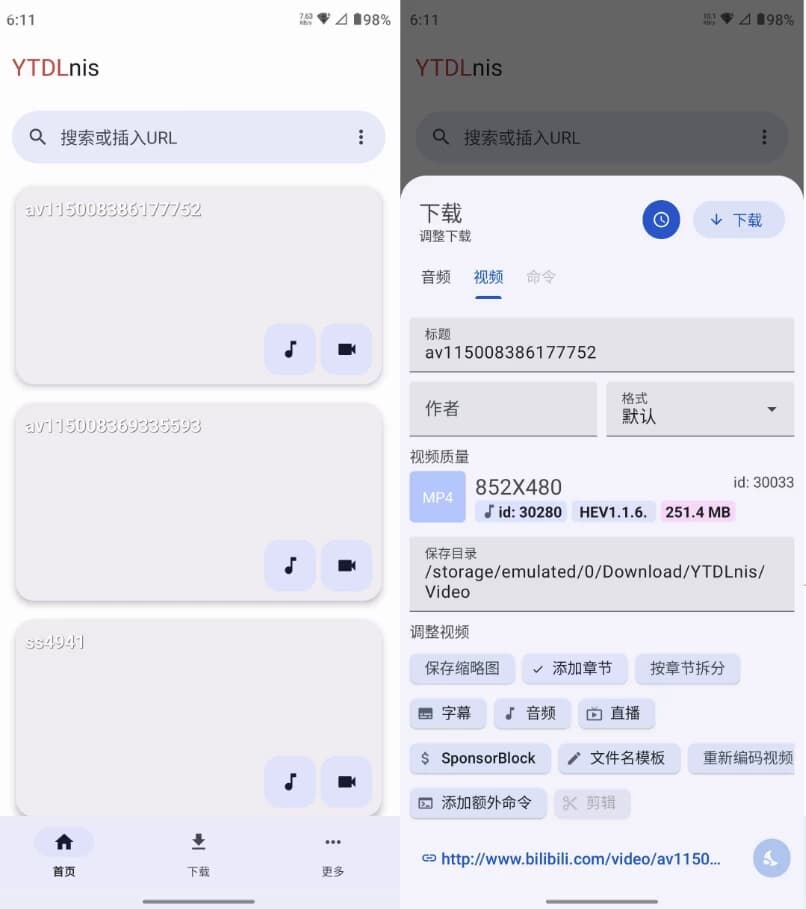This screenshot has height=909, width=806.
Task: Edit the 文件名模板 filename template
Action: click(x=618, y=758)
